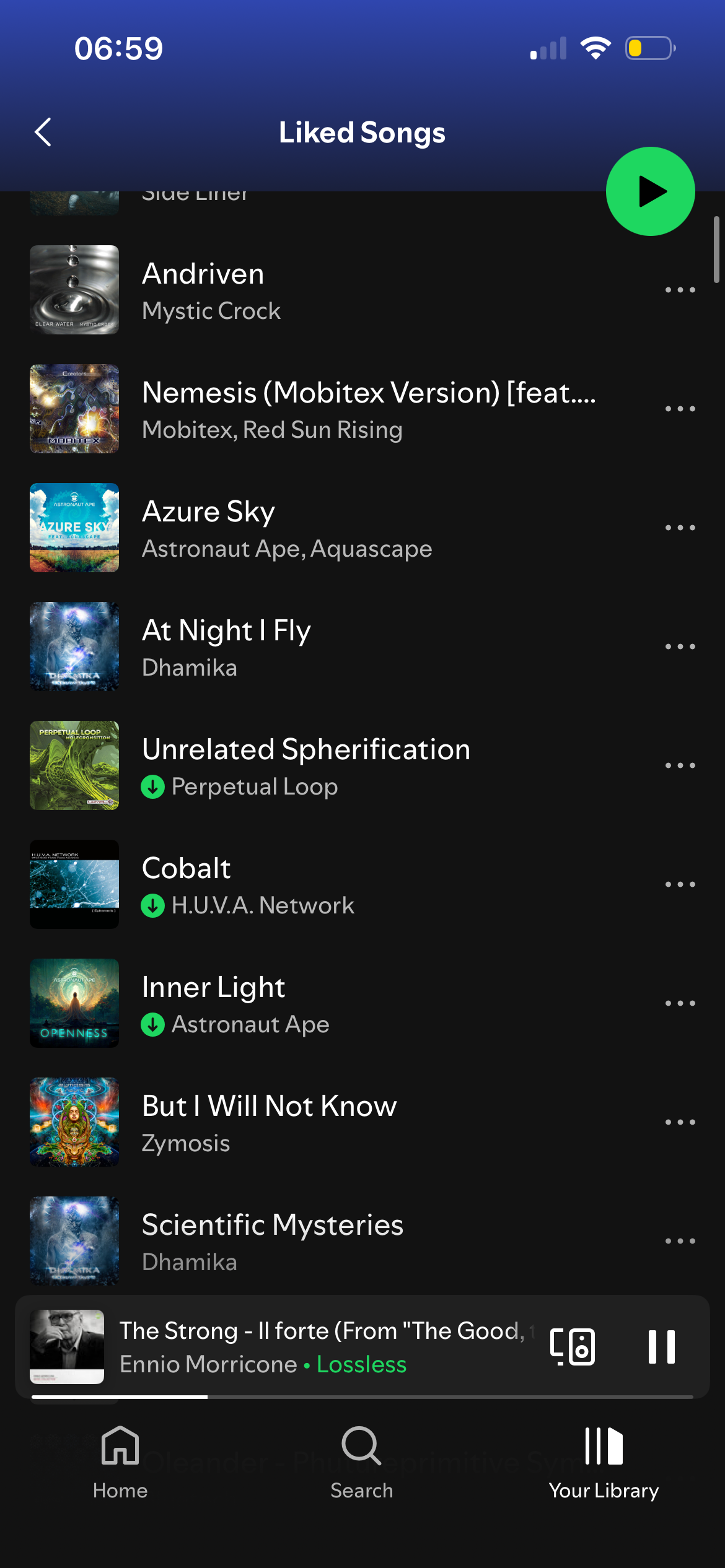Open more options for Azure Sky

coord(680,528)
